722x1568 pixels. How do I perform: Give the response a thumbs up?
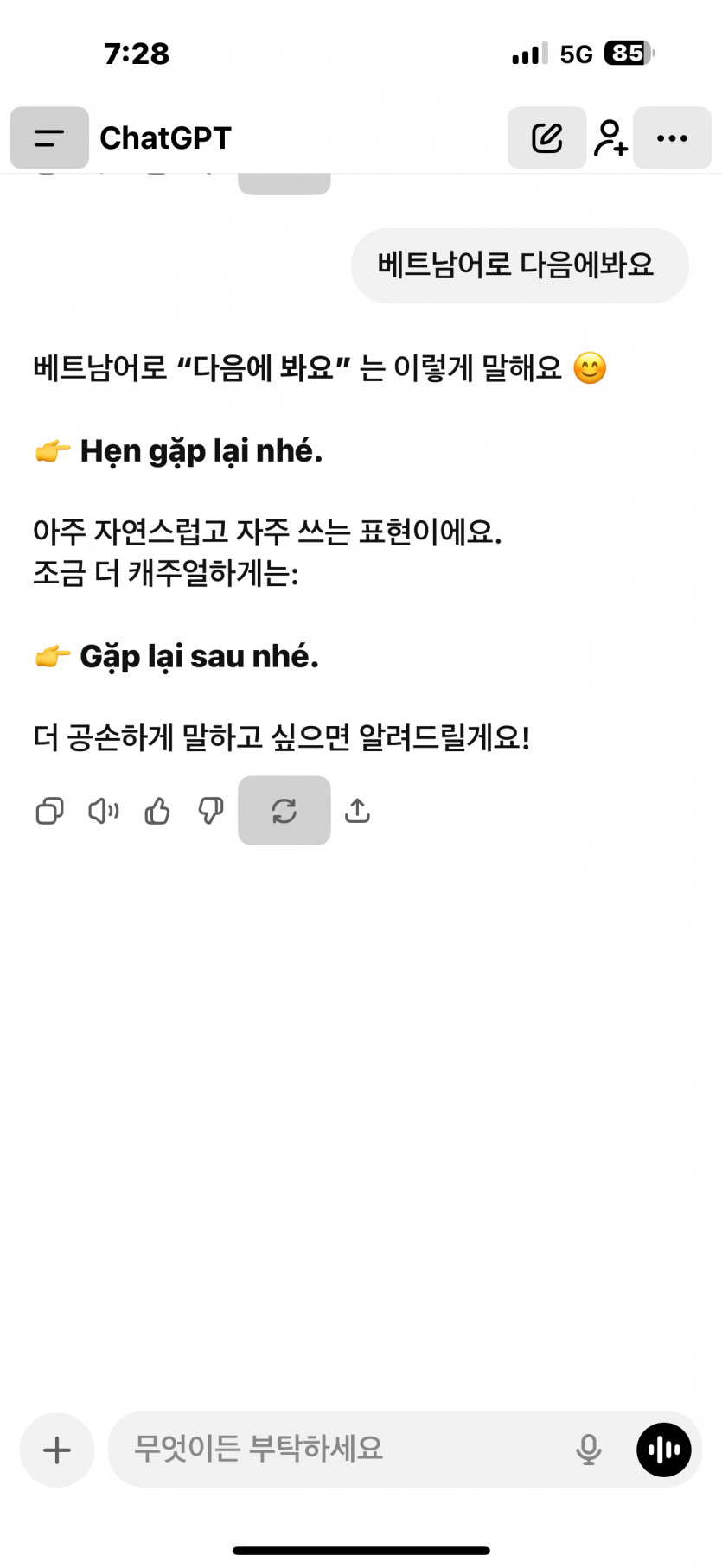[157, 811]
